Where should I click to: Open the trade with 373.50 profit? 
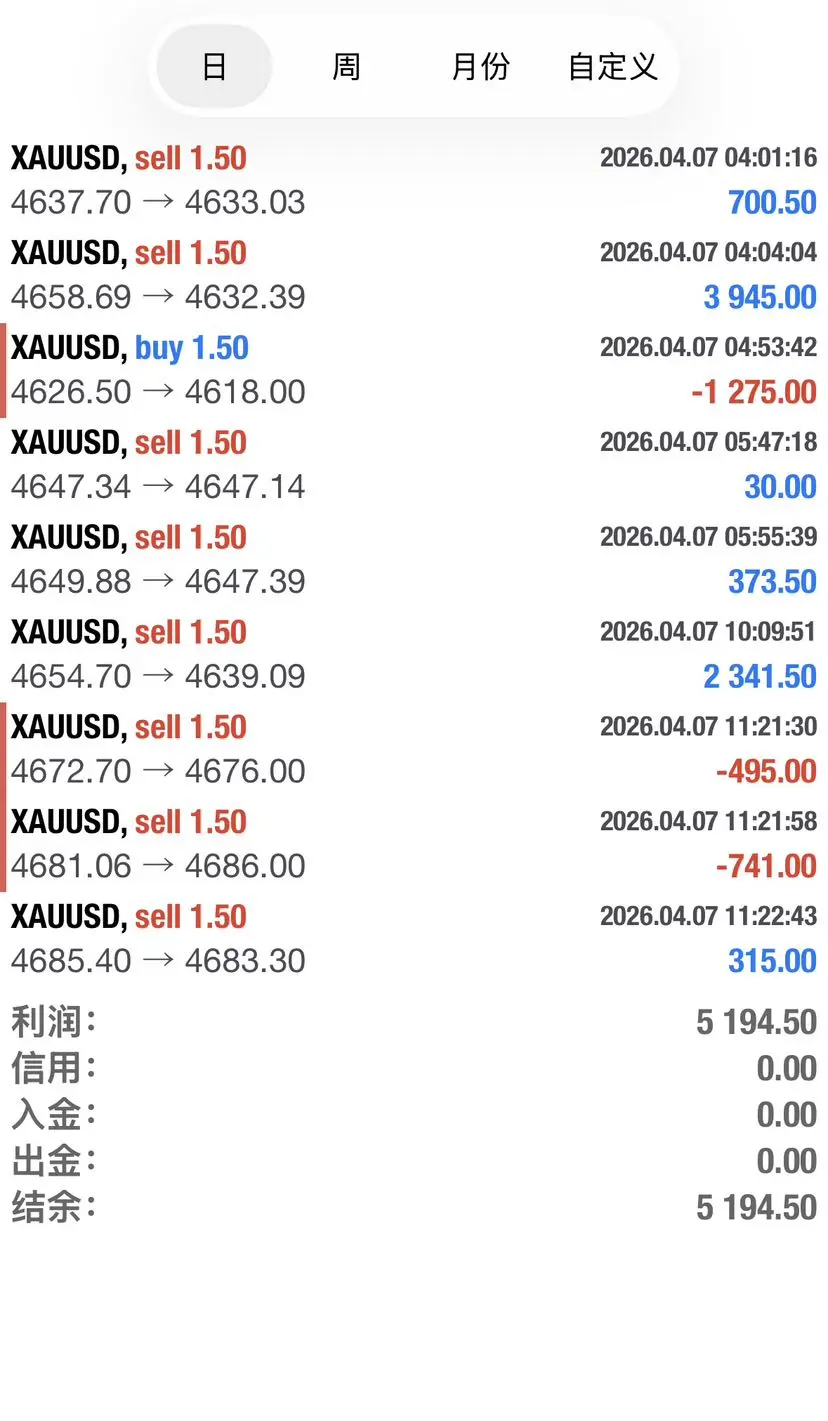click(414, 560)
